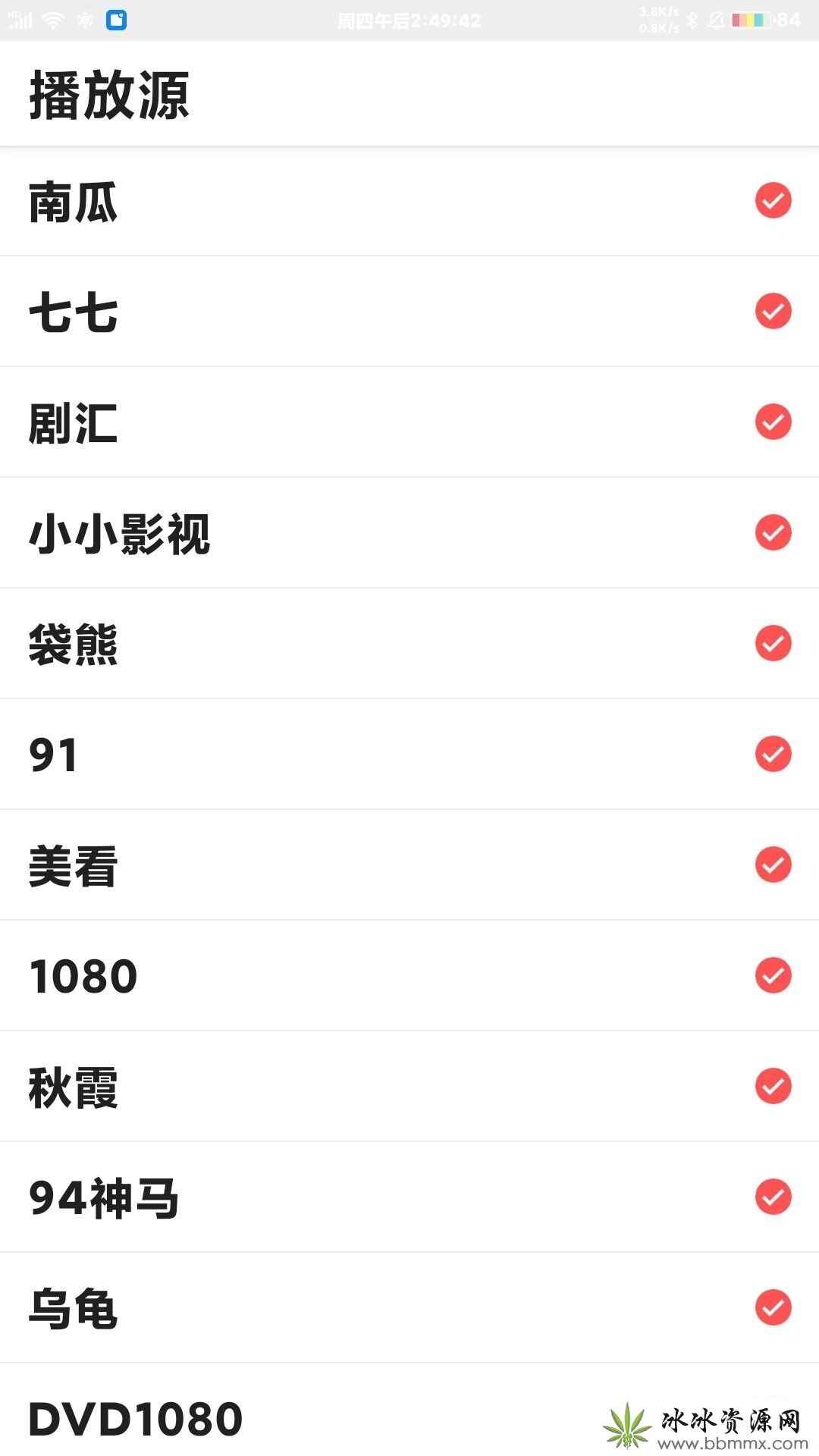Viewport: 819px width, 1456px height.
Task: Uncheck the 南瓜 source checkbox
Action: (x=773, y=201)
